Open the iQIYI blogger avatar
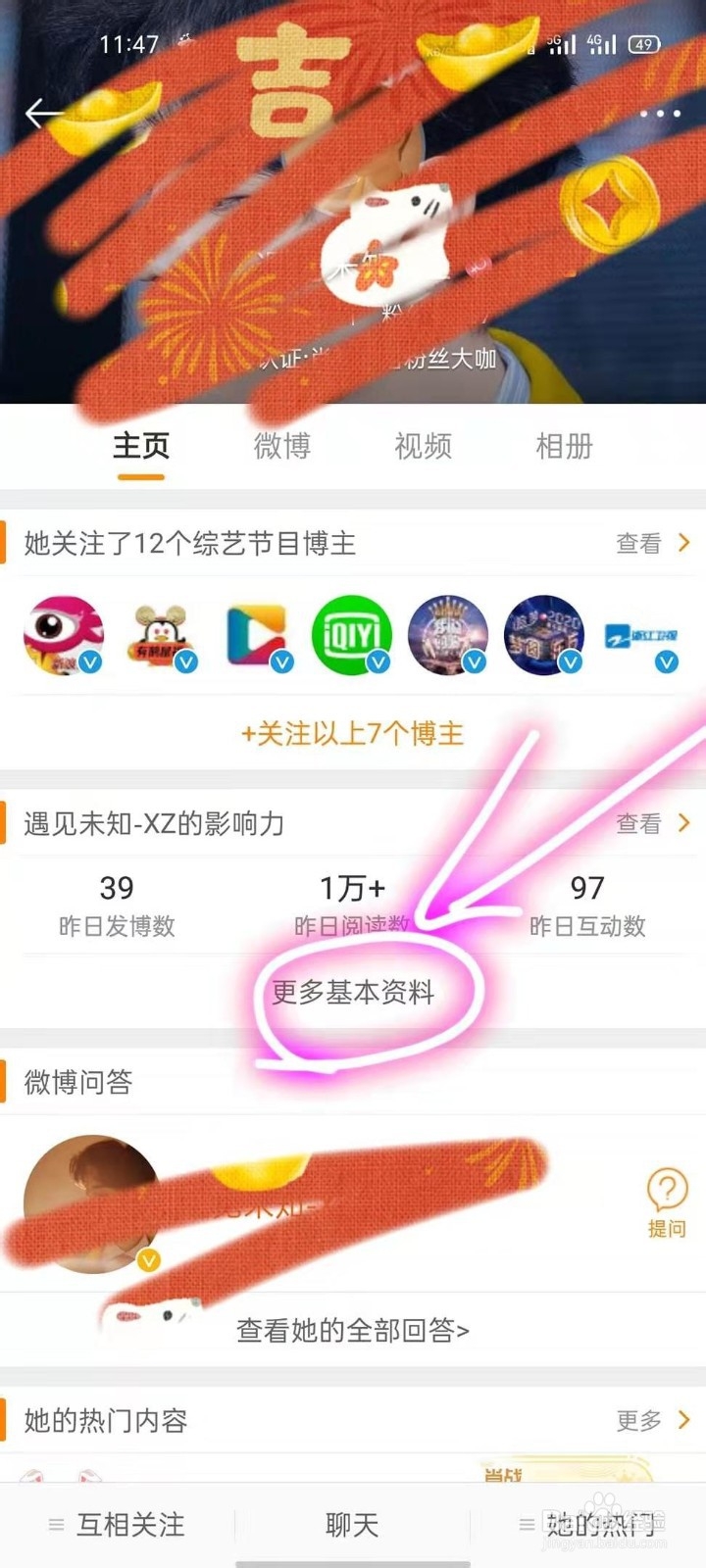This screenshot has height=1568, width=706. pyautogui.click(x=352, y=635)
